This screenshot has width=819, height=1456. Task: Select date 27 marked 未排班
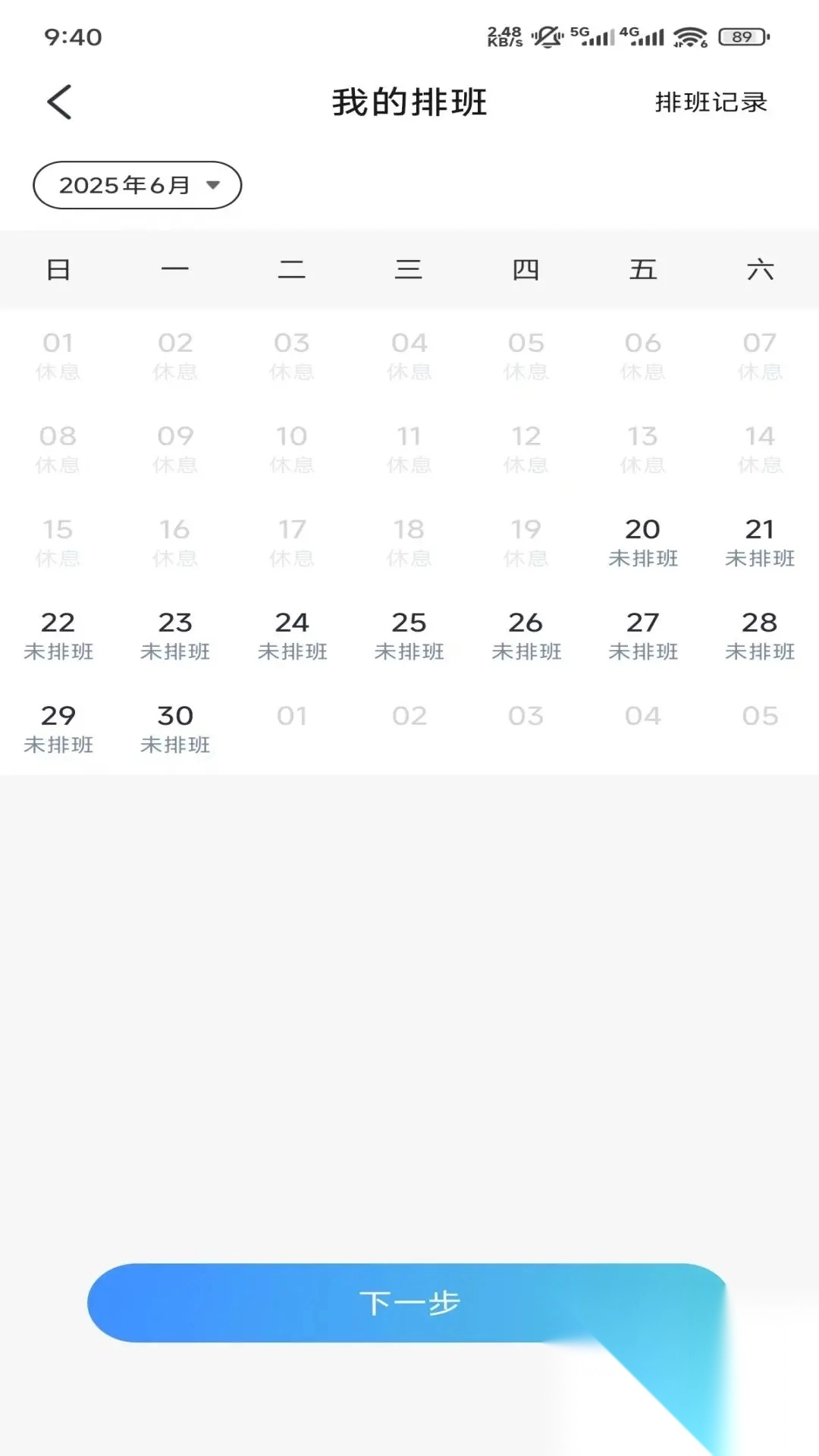(x=642, y=635)
